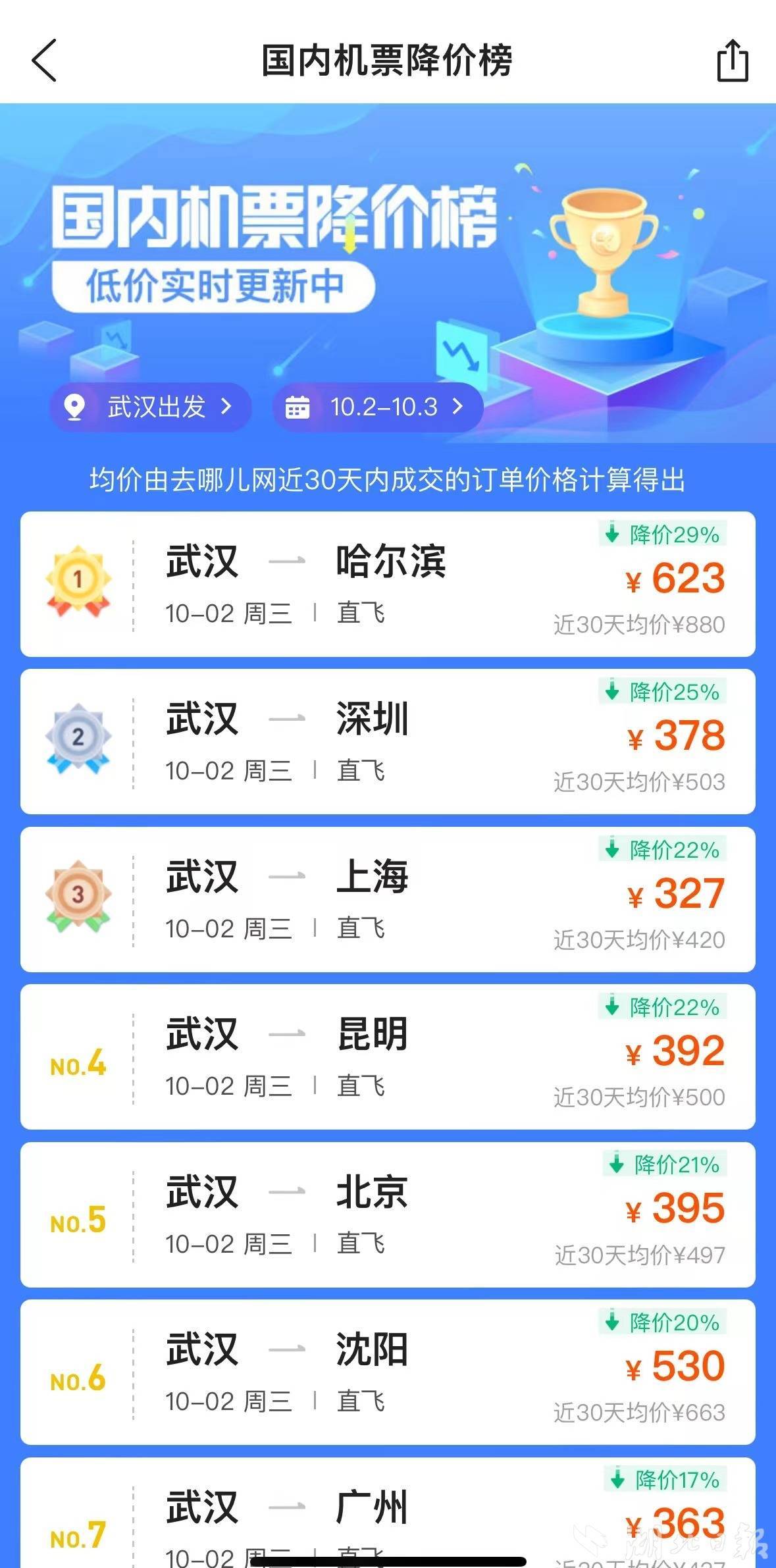The width and height of the screenshot is (776, 1568).
Task: View the 武汉 to 广州 flight deal
Action: tap(388, 1514)
